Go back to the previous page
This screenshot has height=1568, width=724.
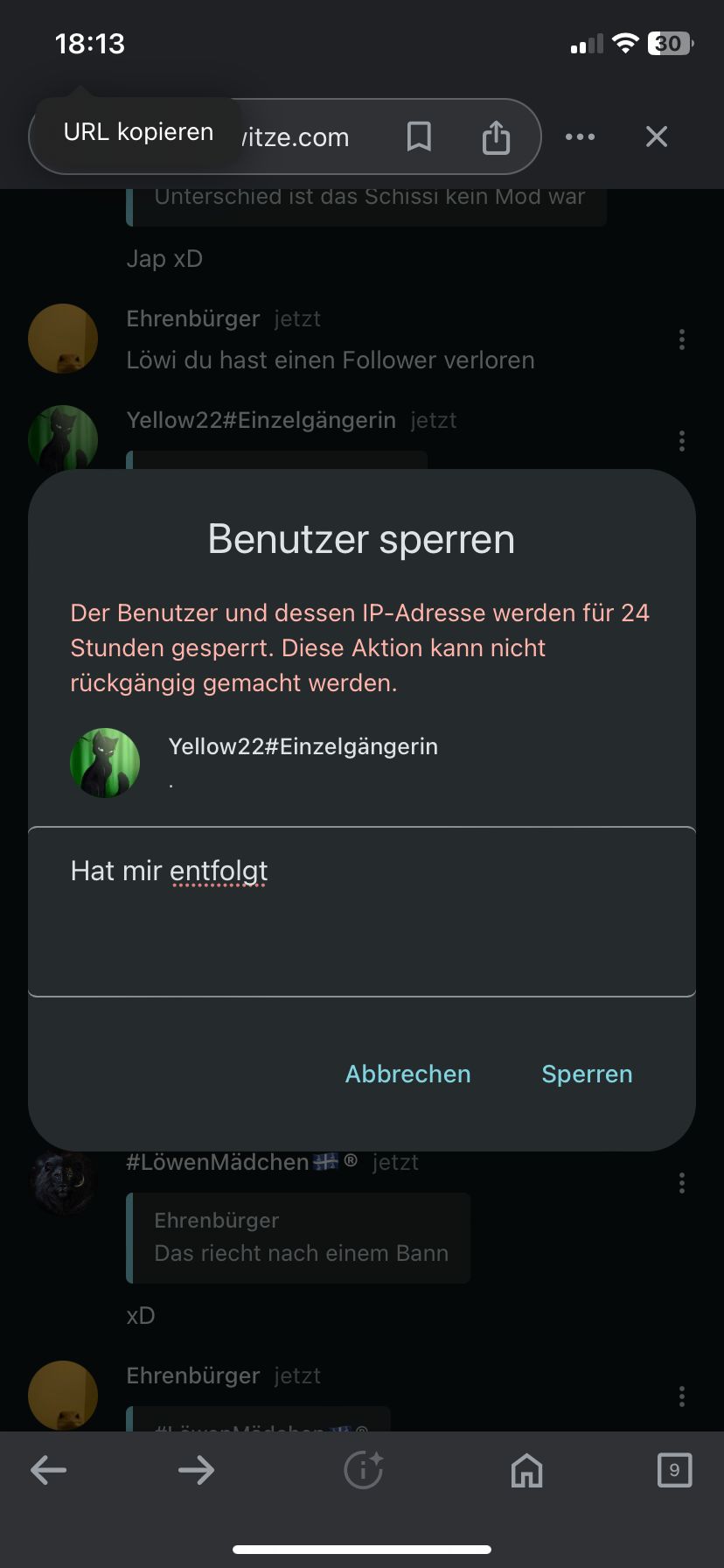pyautogui.click(x=49, y=1471)
